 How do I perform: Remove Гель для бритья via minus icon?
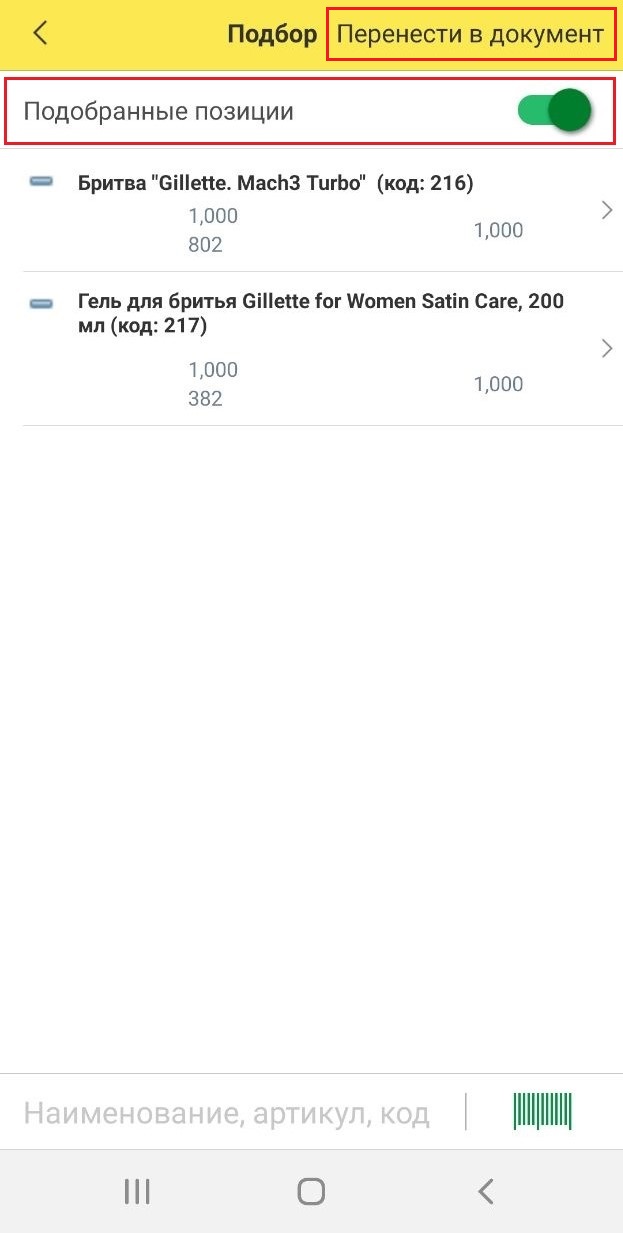coord(41,303)
